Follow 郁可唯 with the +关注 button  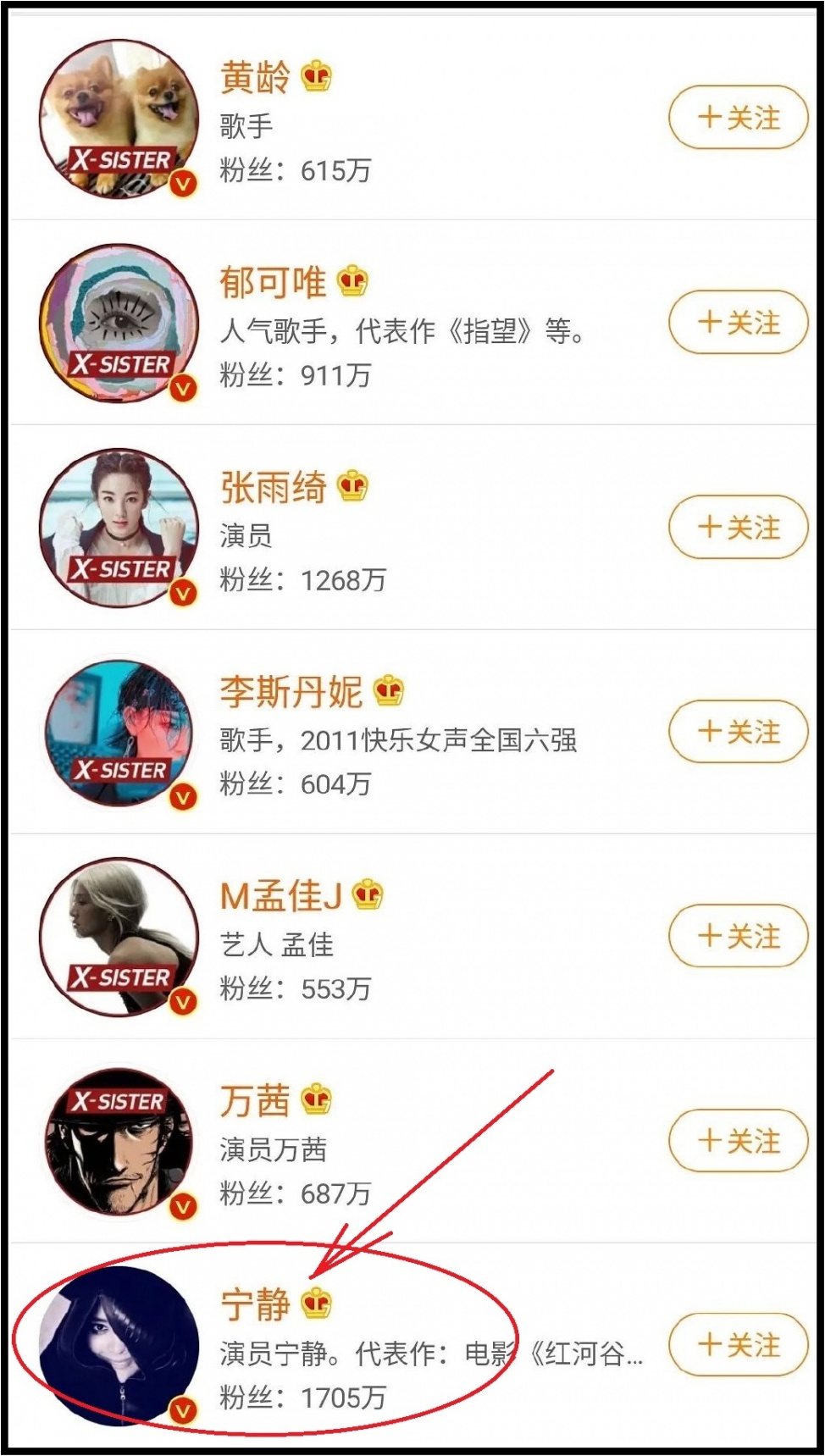[738, 323]
